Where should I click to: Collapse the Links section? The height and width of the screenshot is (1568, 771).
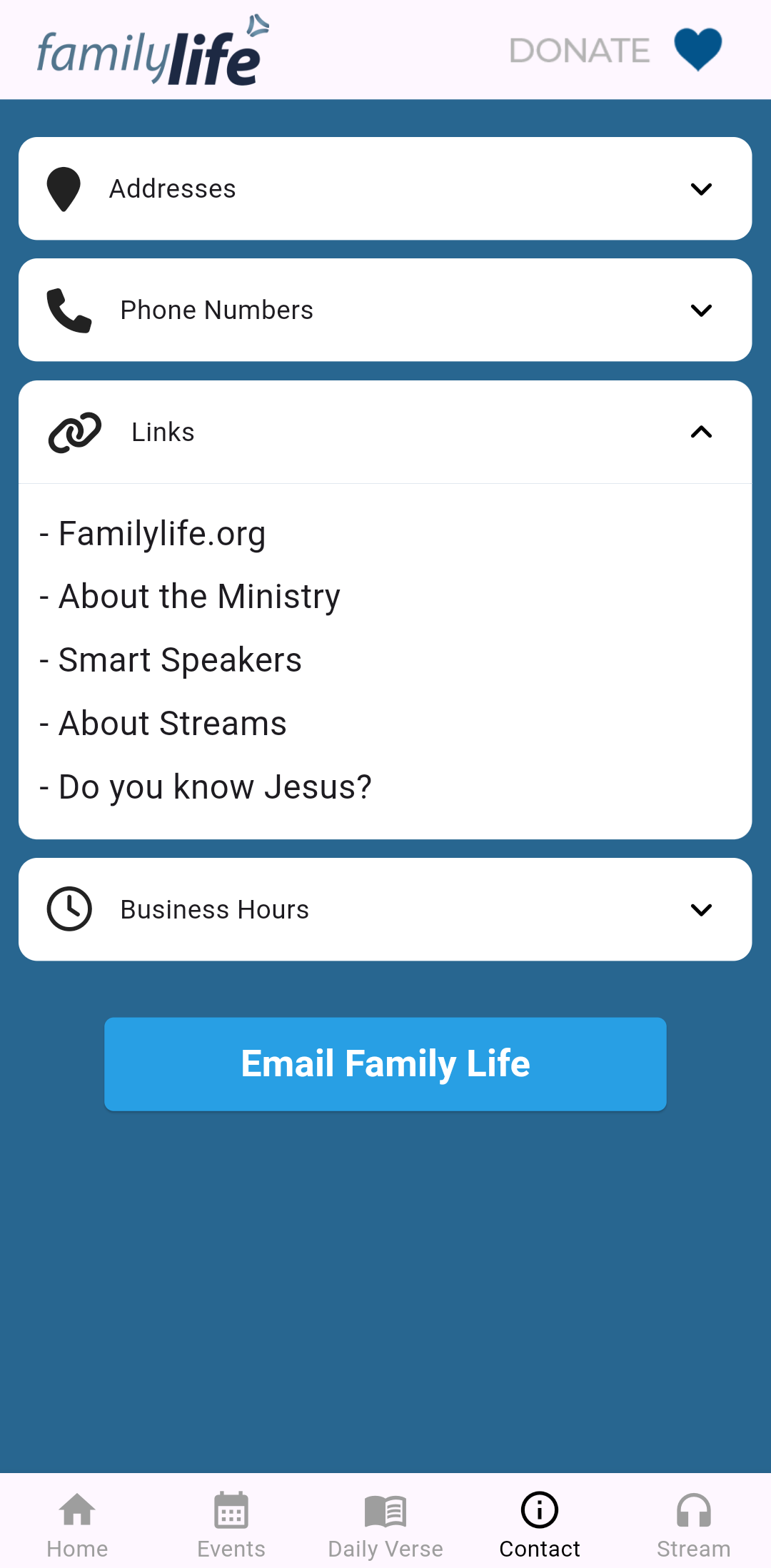tap(385, 432)
